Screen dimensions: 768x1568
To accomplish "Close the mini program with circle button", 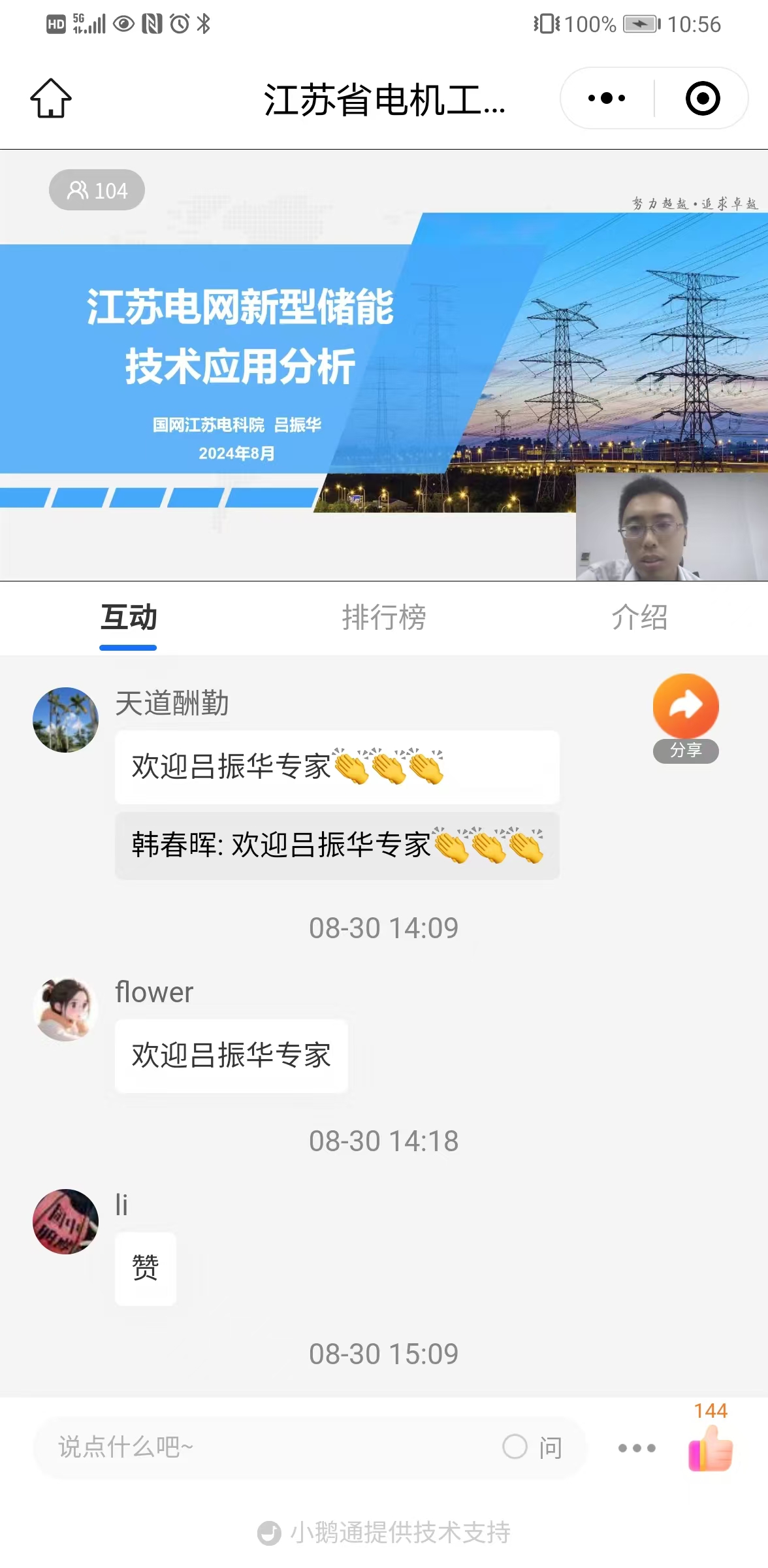I will [x=702, y=99].
